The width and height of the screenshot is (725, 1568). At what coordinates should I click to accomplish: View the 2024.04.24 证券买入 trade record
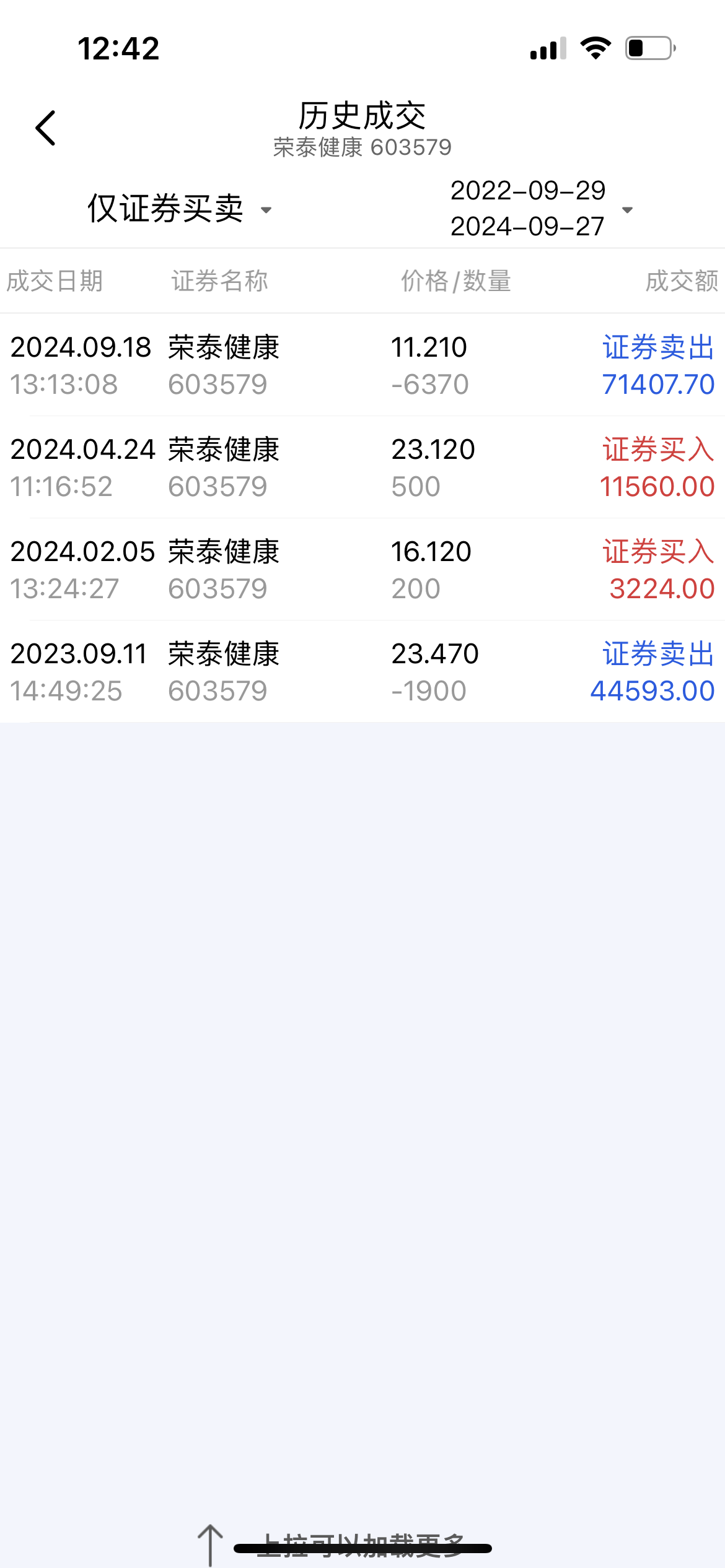click(362, 468)
